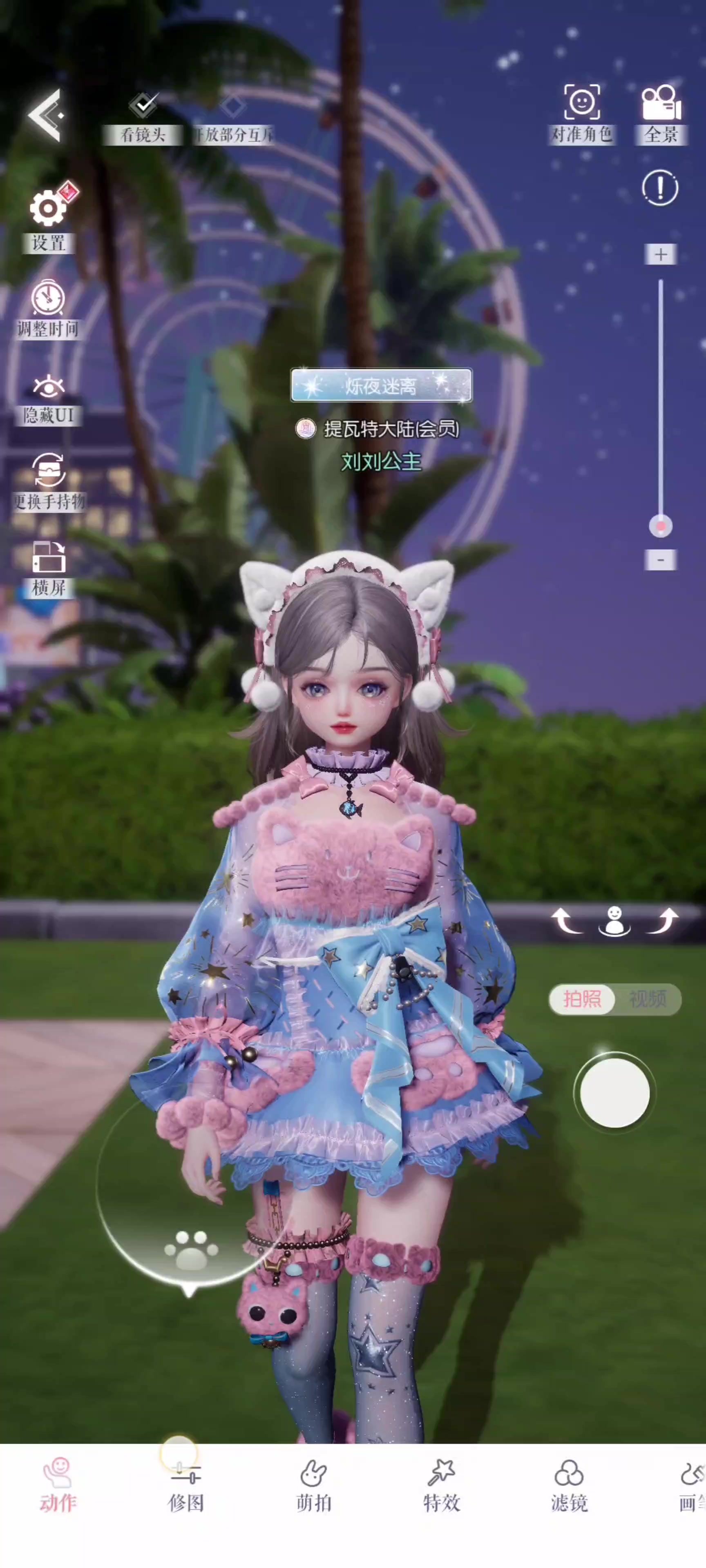Go back with the arrow icon
The height and width of the screenshot is (1568, 706).
(x=46, y=115)
